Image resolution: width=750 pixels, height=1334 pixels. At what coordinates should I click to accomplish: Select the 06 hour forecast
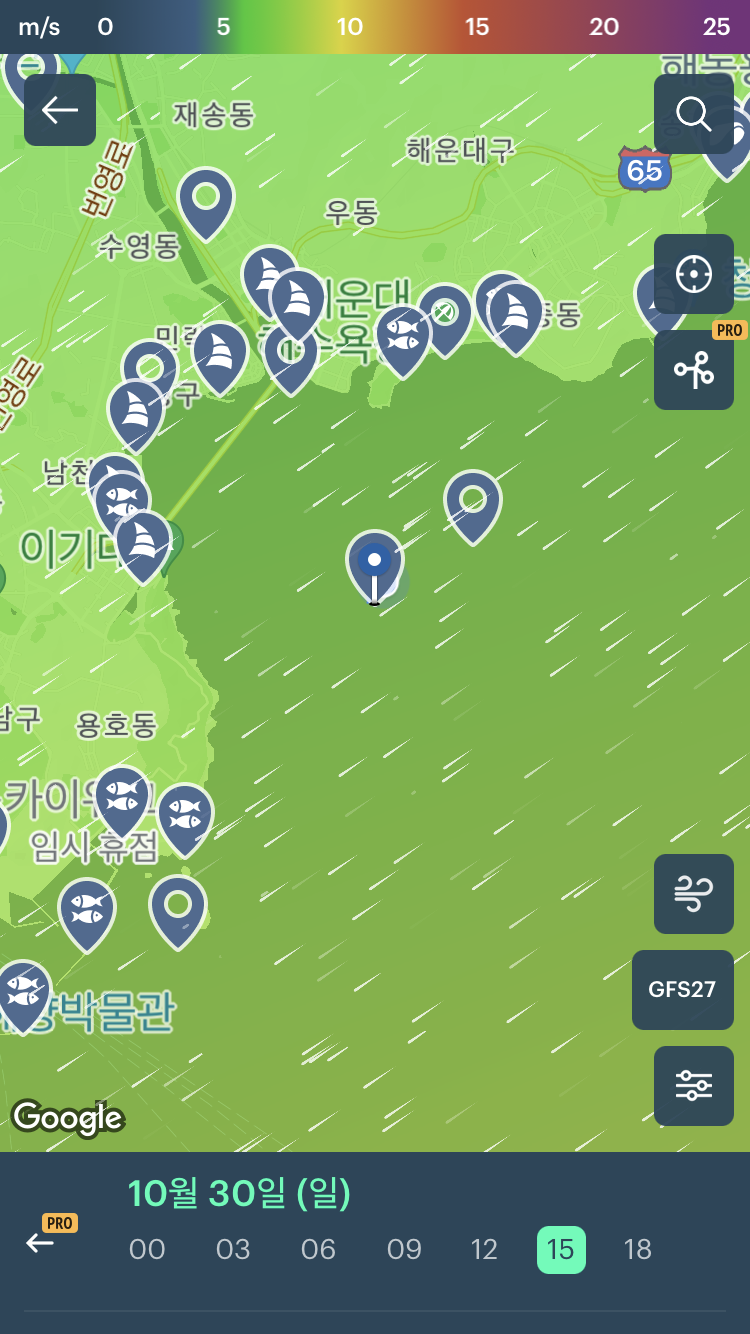pos(318,1249)
